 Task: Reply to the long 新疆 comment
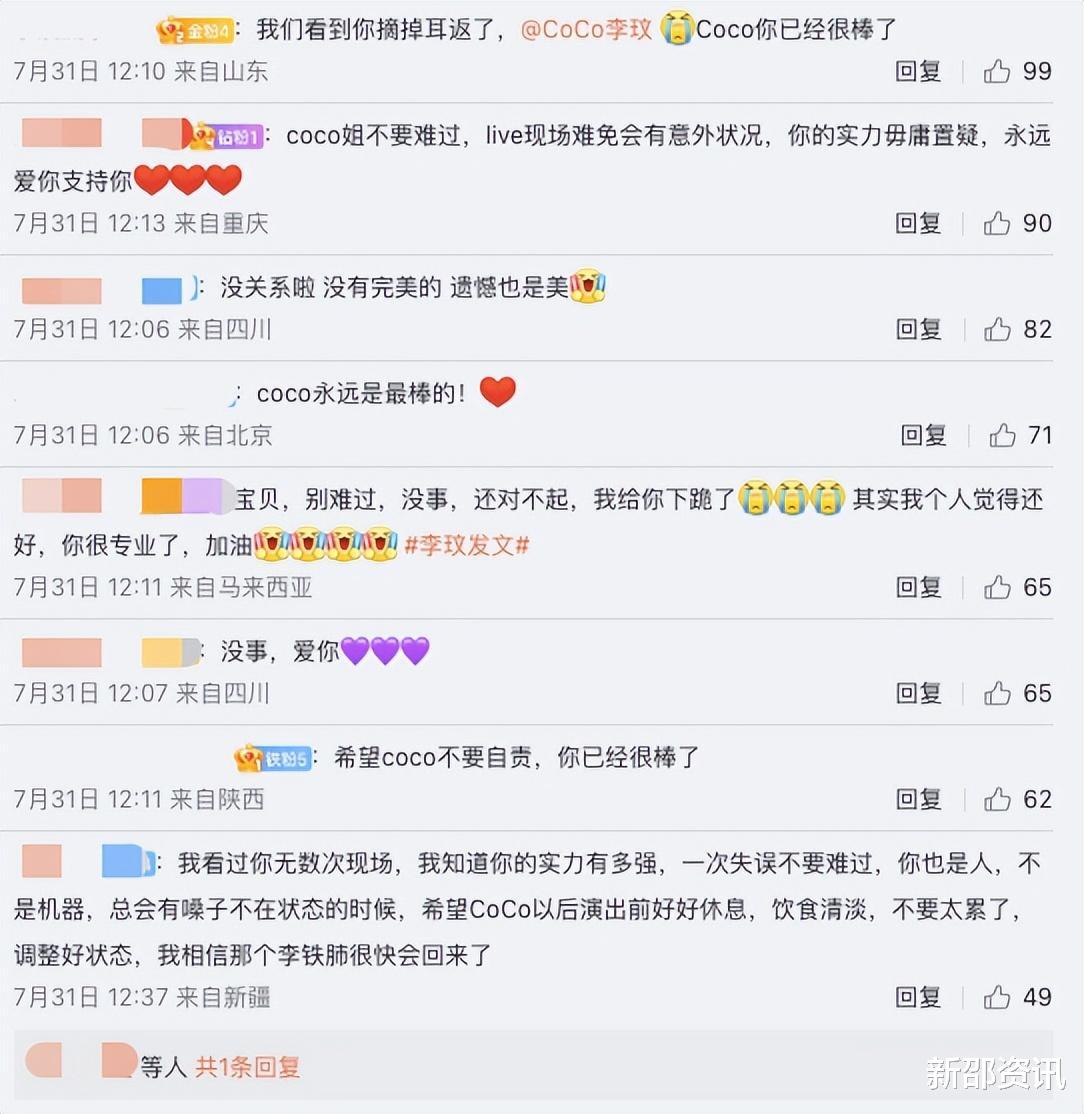click(918, 996)
